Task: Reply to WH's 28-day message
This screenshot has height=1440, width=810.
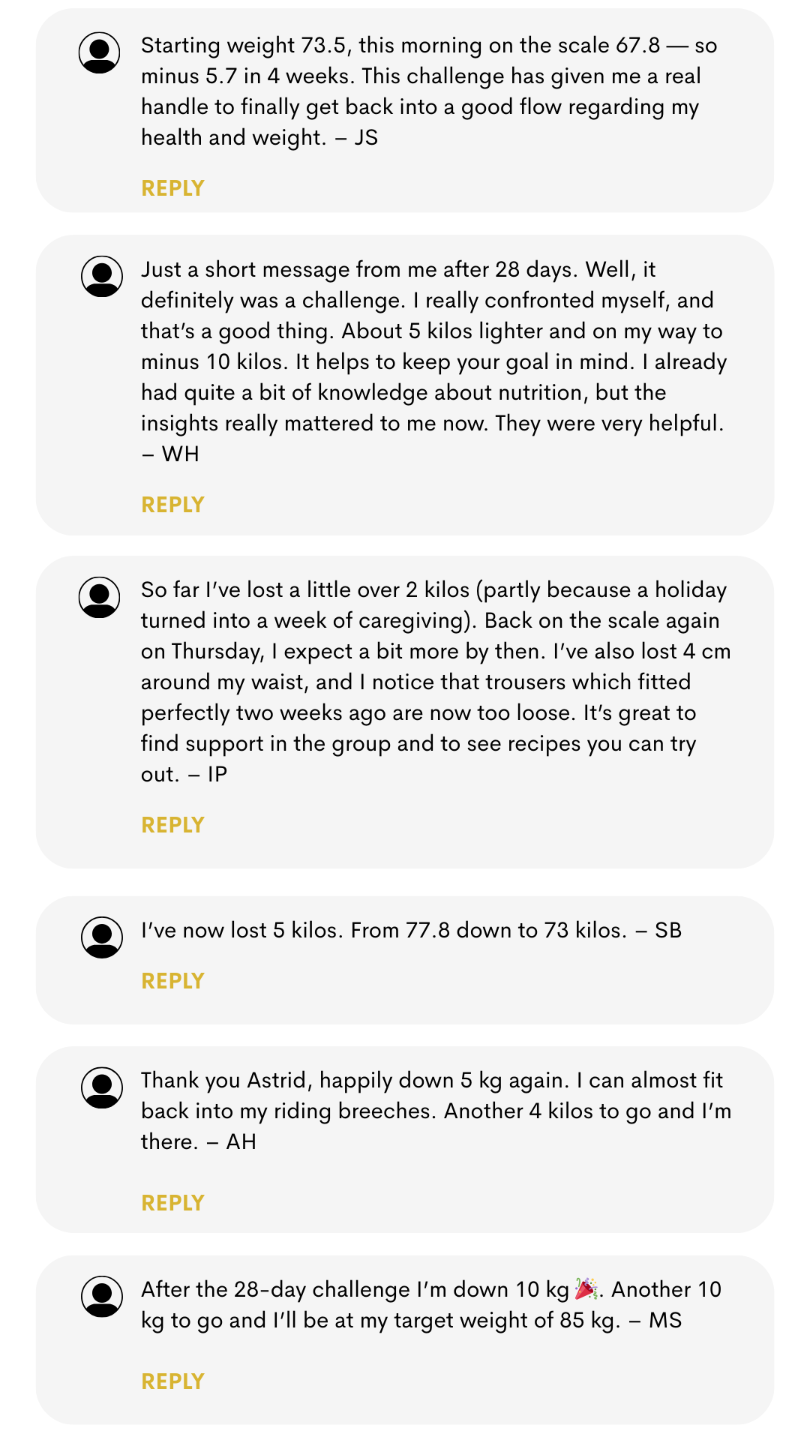Action: (172, 504)
